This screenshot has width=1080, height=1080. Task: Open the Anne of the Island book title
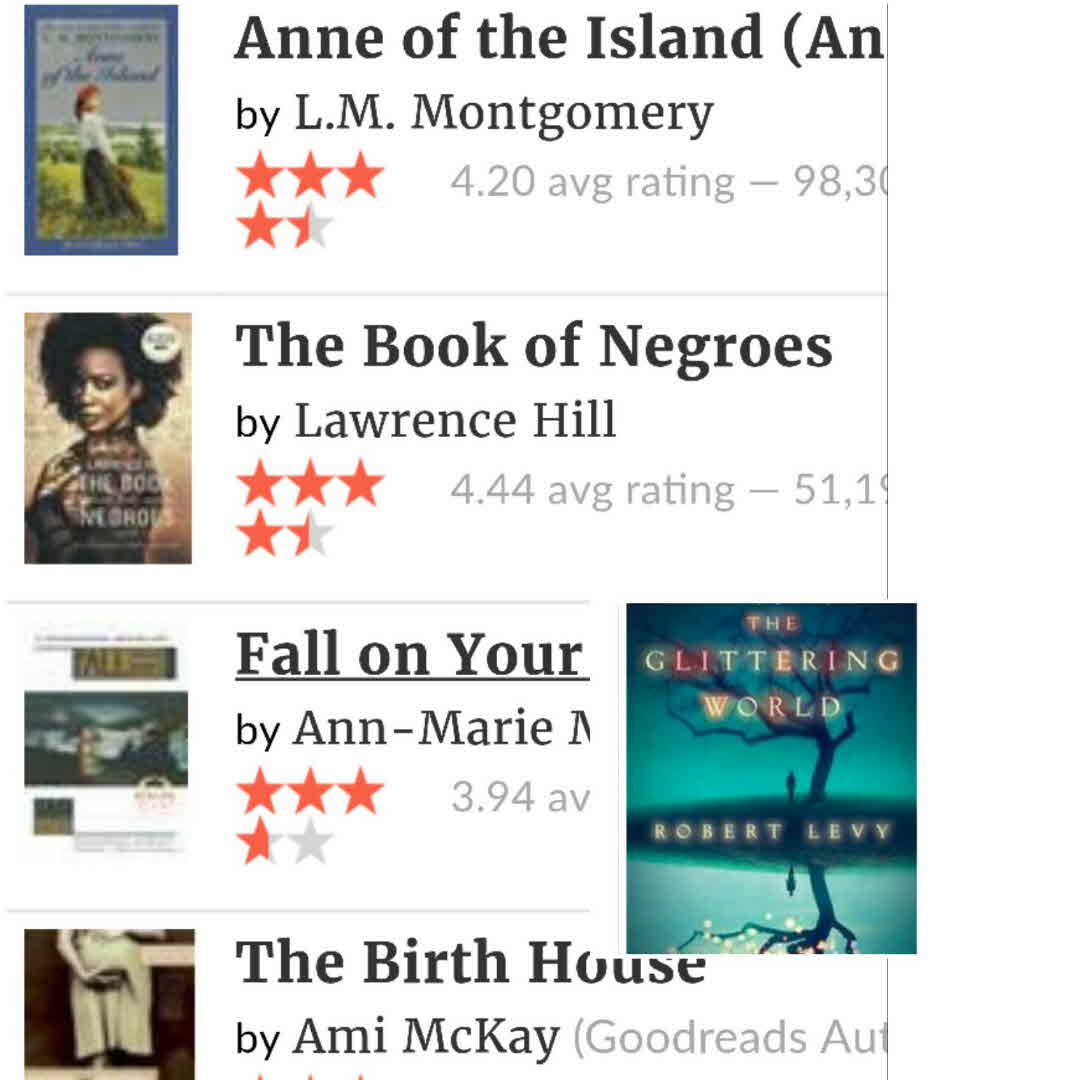coord(558,38)
